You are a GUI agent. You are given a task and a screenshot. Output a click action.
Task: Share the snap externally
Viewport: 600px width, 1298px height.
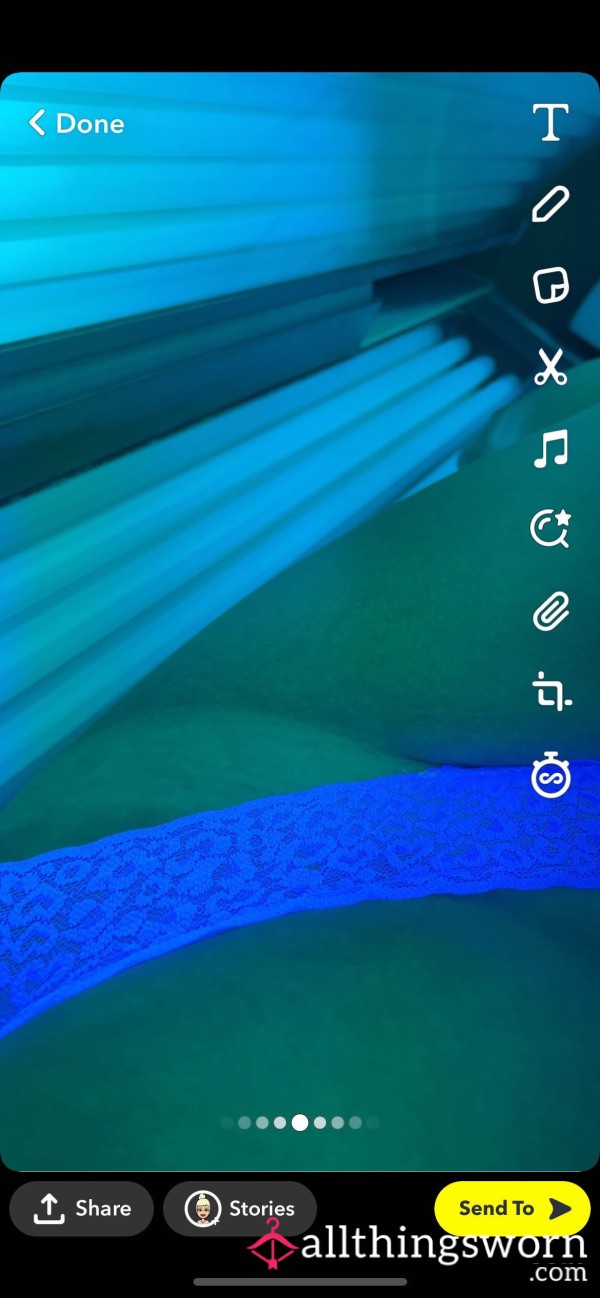click(82, 1208)
